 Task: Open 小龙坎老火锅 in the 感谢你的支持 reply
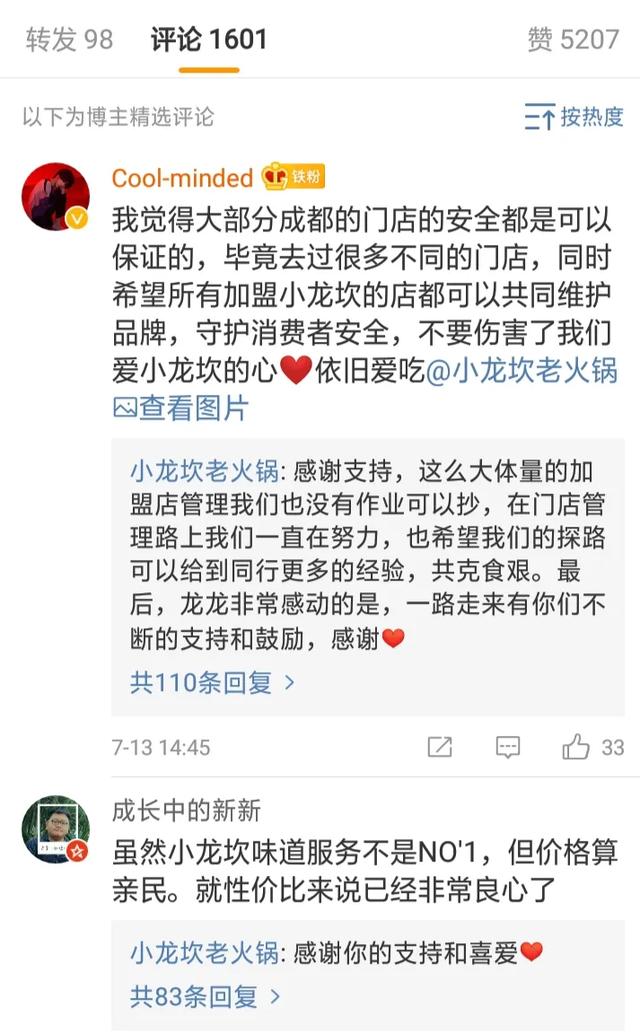tap(204, 953)
